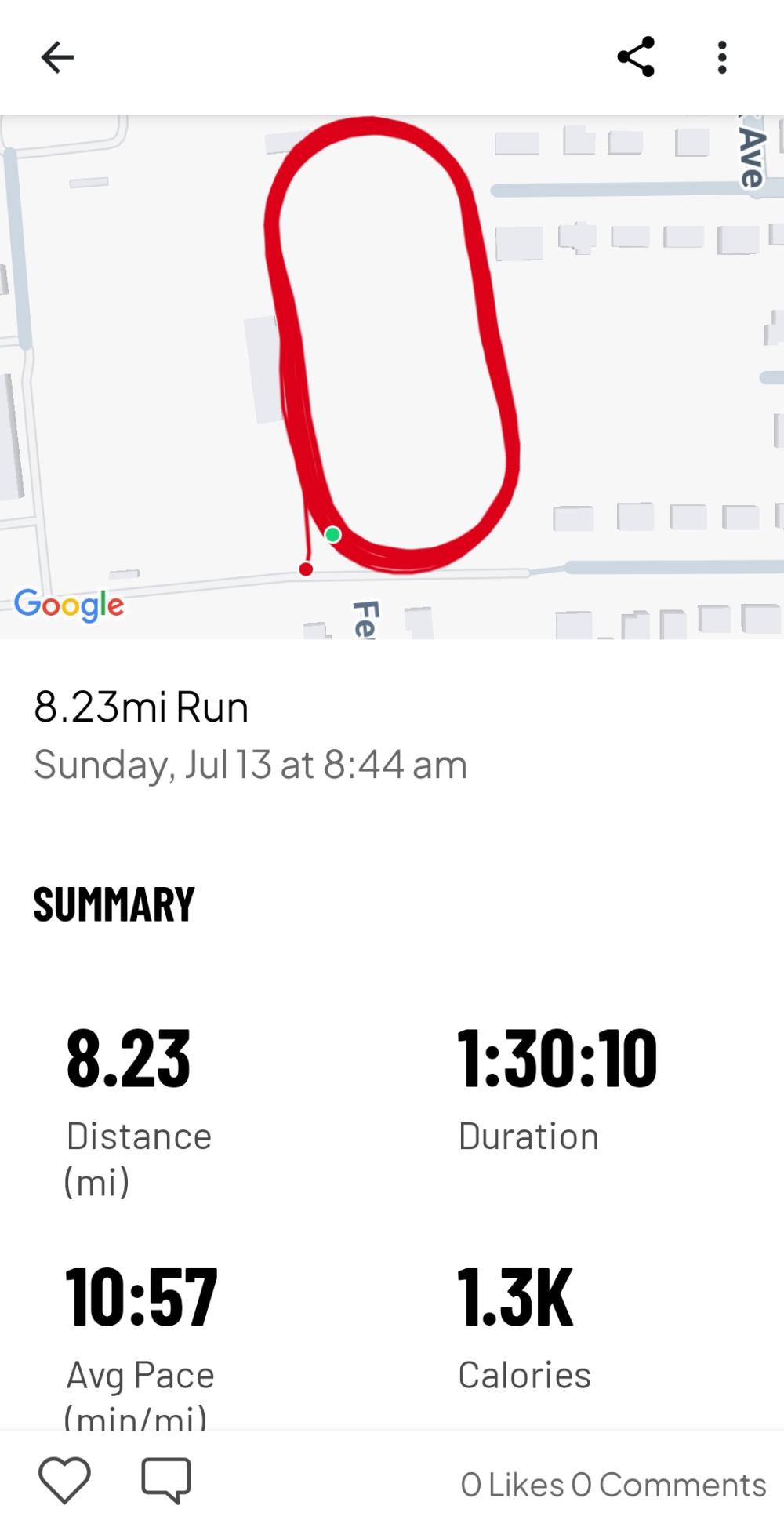Open the three-dot overflow menu

(722, 57)
